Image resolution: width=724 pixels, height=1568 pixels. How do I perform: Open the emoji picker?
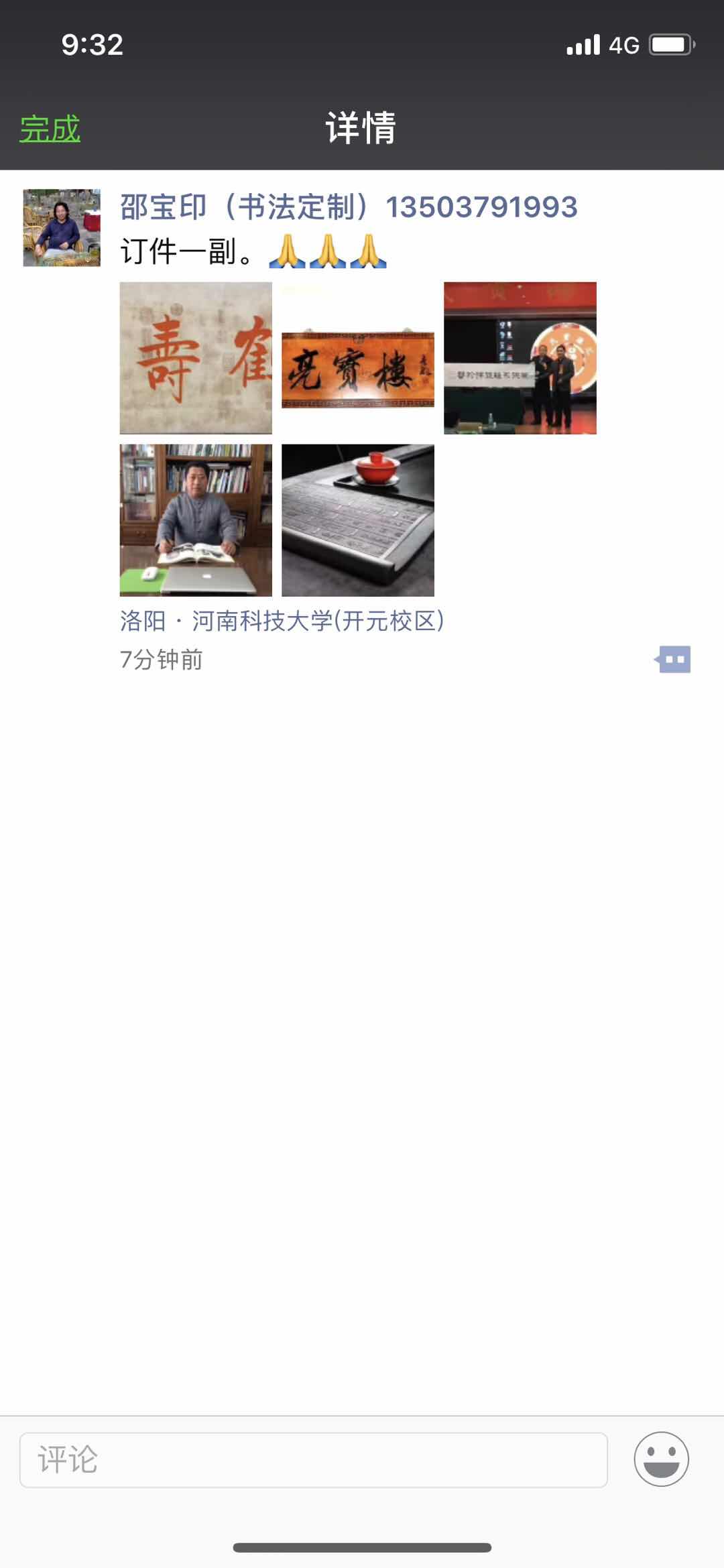tap(661, 1459)
